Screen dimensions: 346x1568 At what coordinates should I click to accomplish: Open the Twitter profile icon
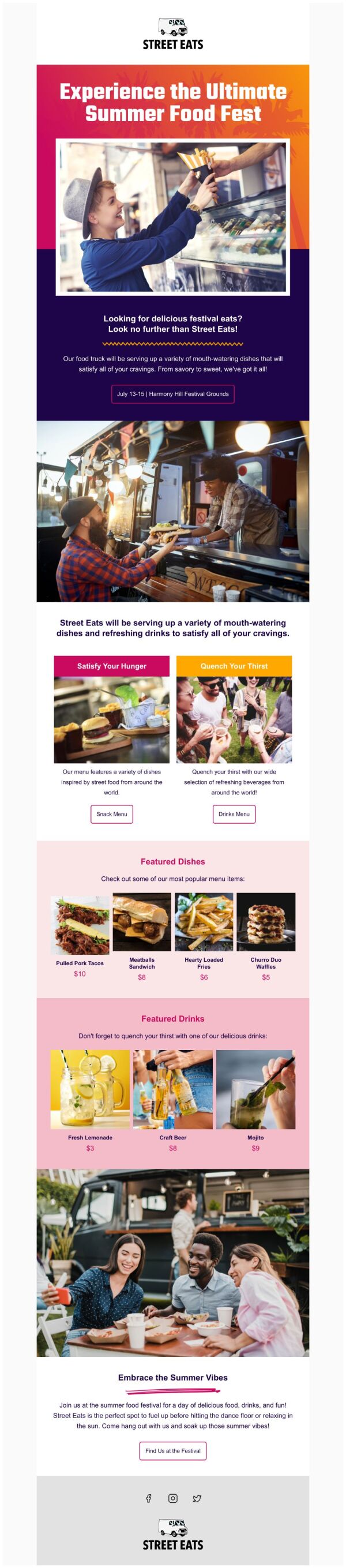pyautogui.click(x=197, y=1498)
